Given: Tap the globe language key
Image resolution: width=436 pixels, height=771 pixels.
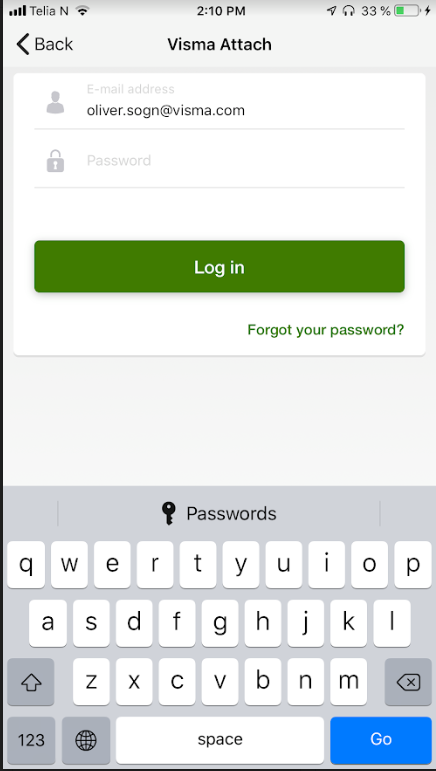Looking at the screenshot, I should [86, 740].
